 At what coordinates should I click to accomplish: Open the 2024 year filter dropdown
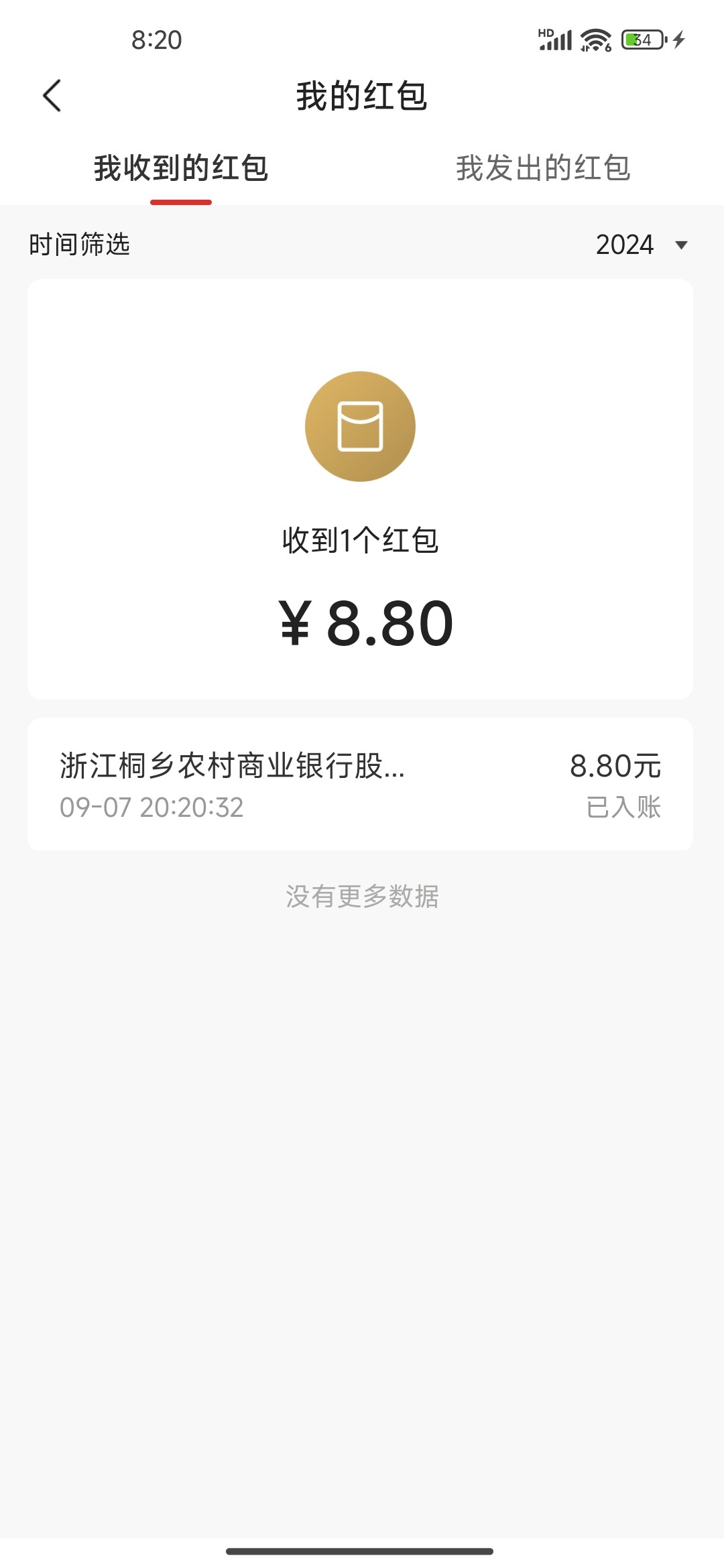[641, 245]
